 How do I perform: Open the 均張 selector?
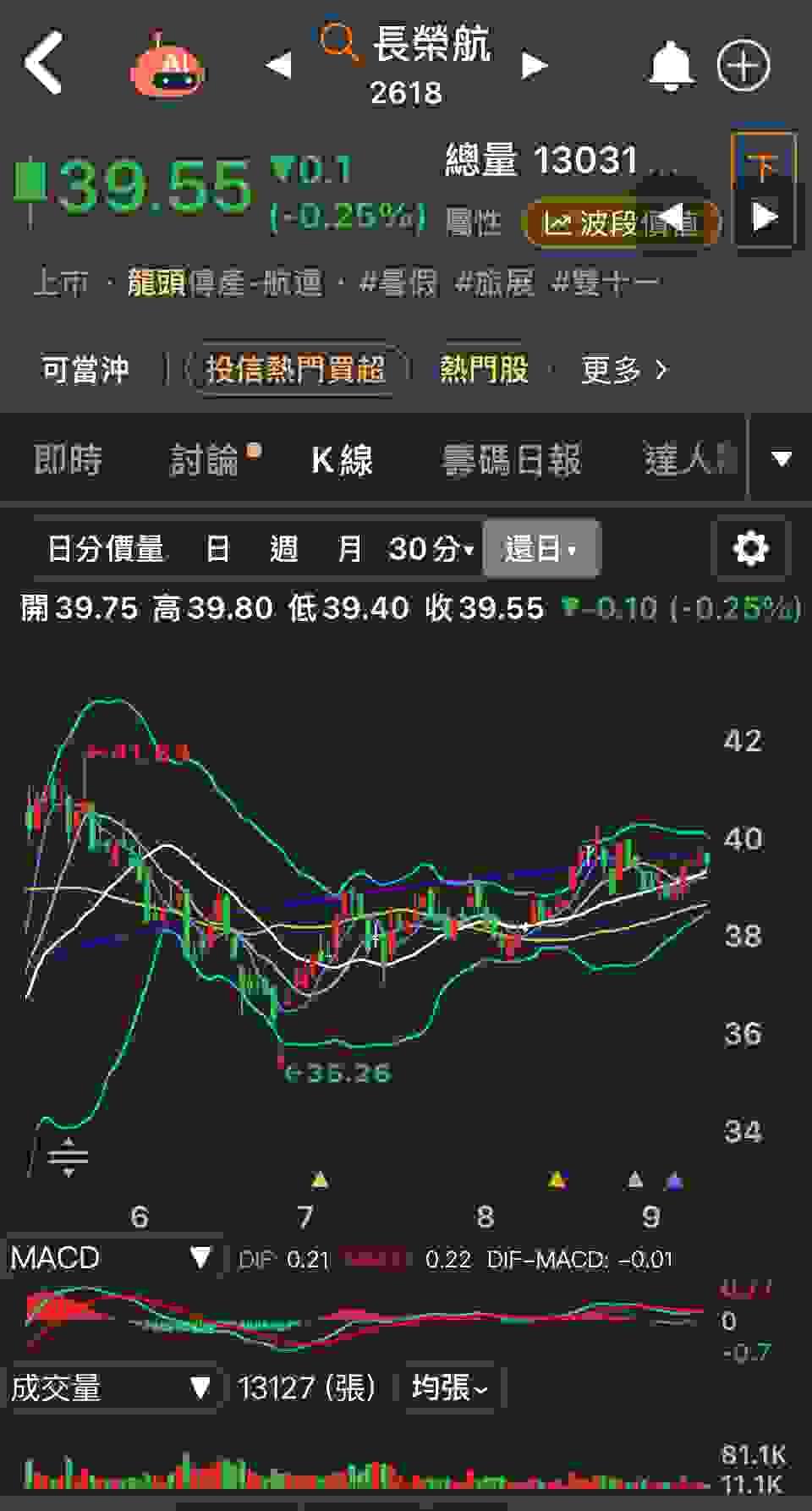point(449,1388)
